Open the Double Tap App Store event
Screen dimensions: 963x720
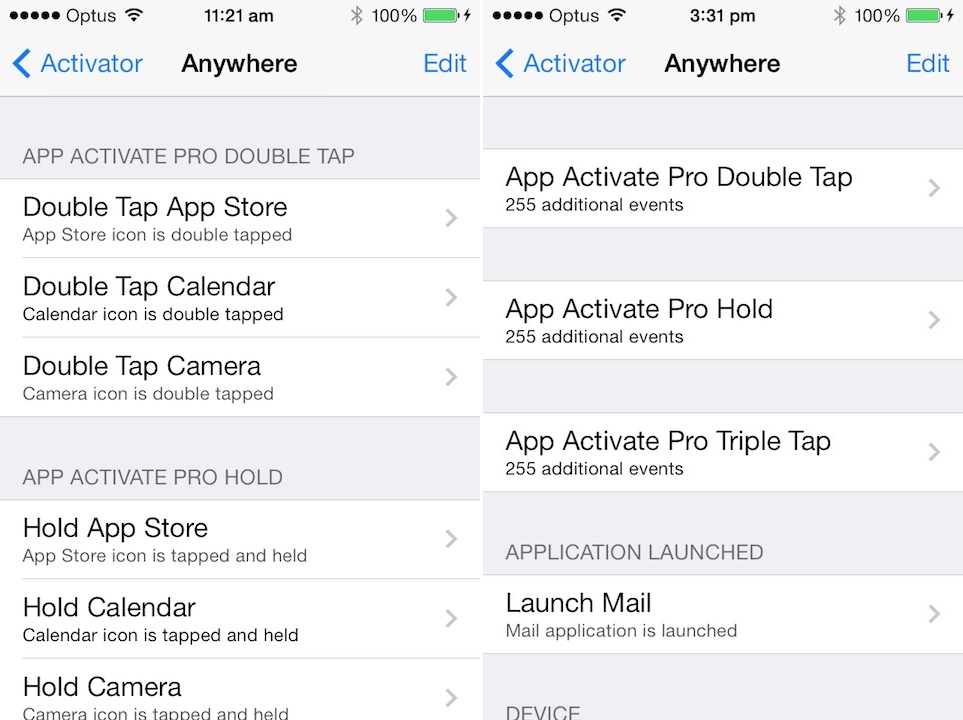coord(240,219)
